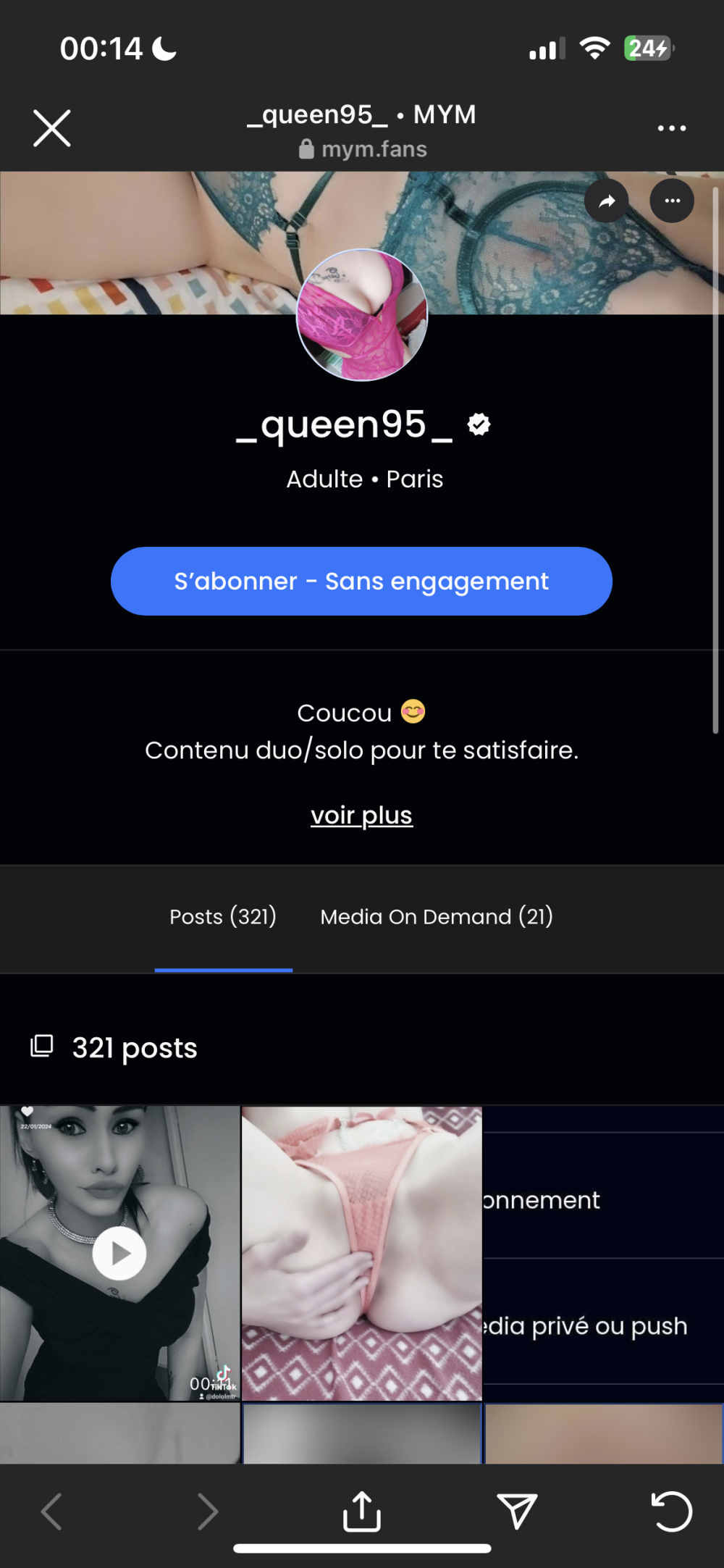Go back to the previous page

[x=51, y=1512]
